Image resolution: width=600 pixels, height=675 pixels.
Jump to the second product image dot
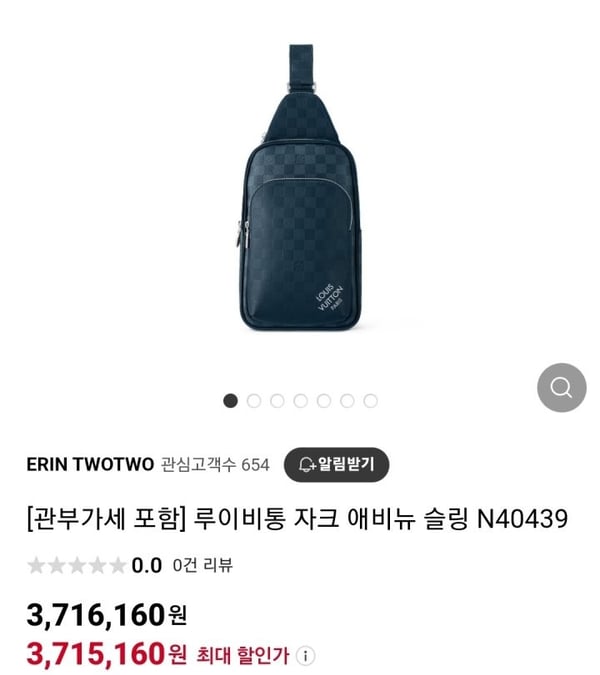coord(254,401)
